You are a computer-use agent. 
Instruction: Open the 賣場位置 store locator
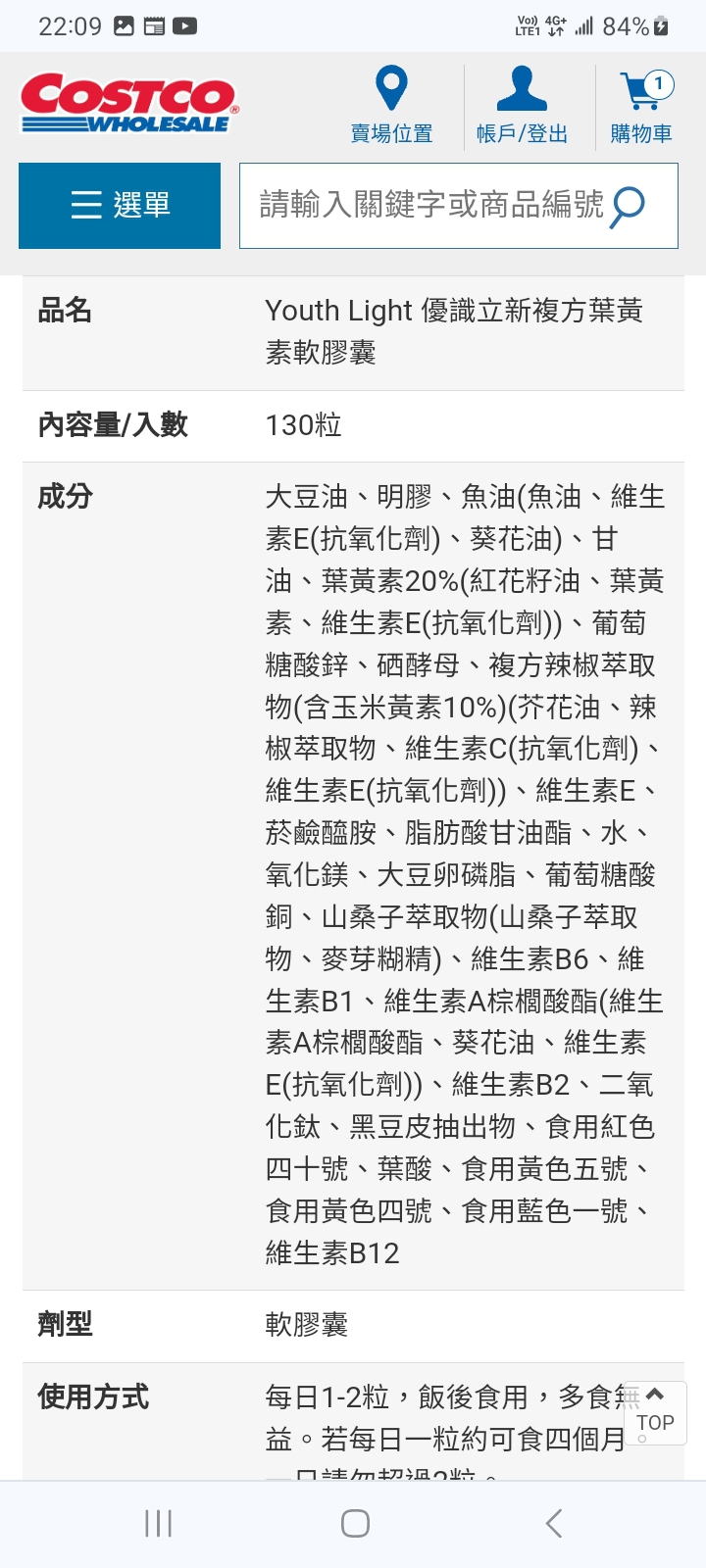[391, 105]
